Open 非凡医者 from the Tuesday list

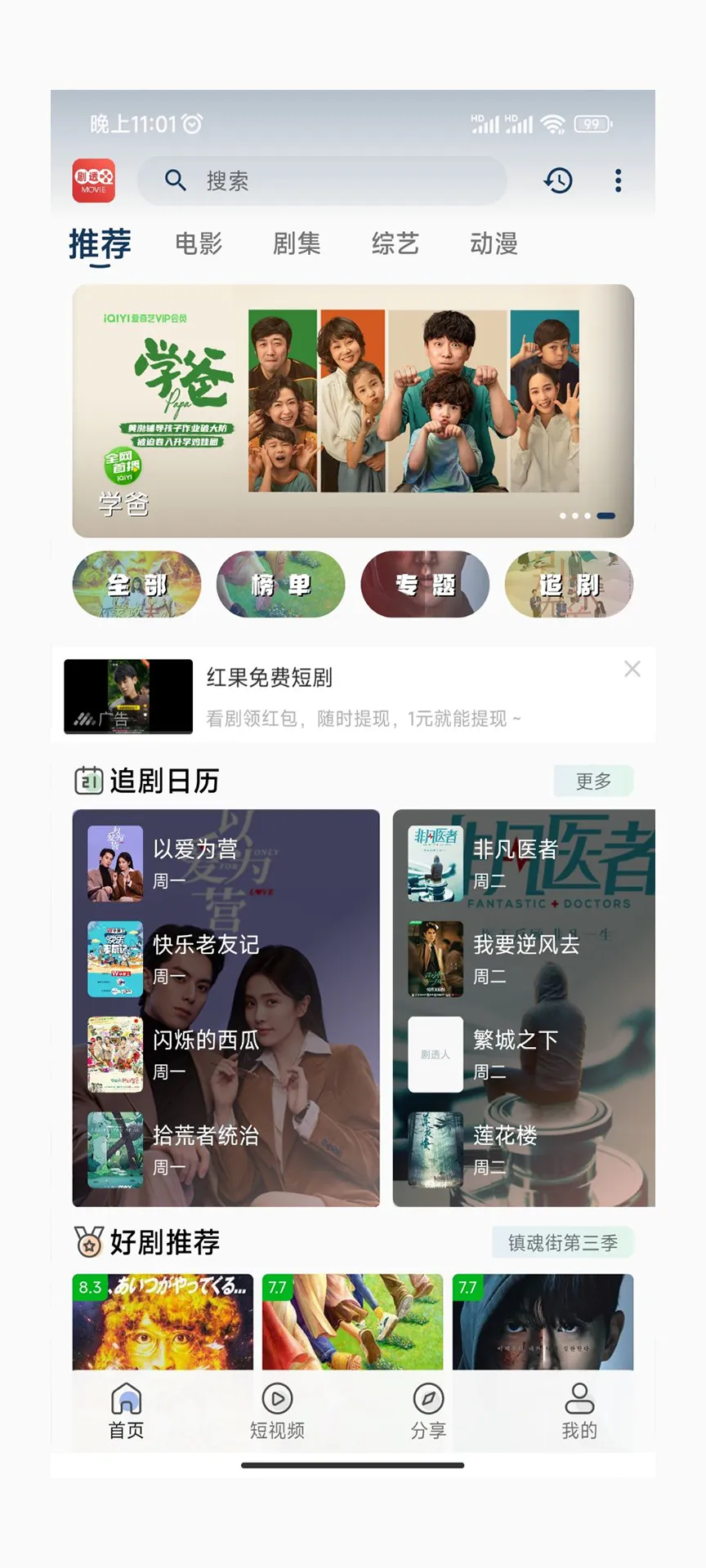pos(515,862)
